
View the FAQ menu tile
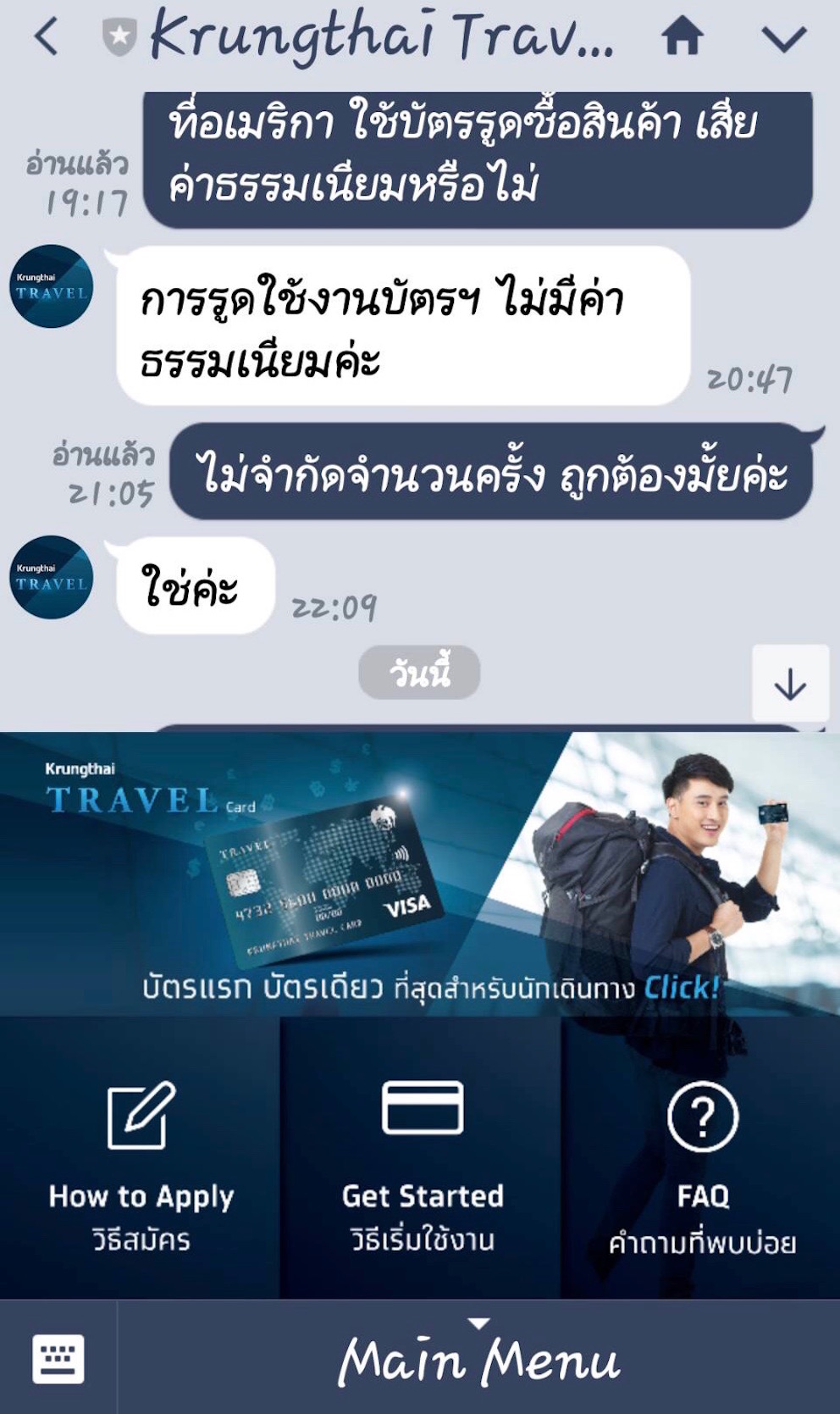coord(702,1157)
